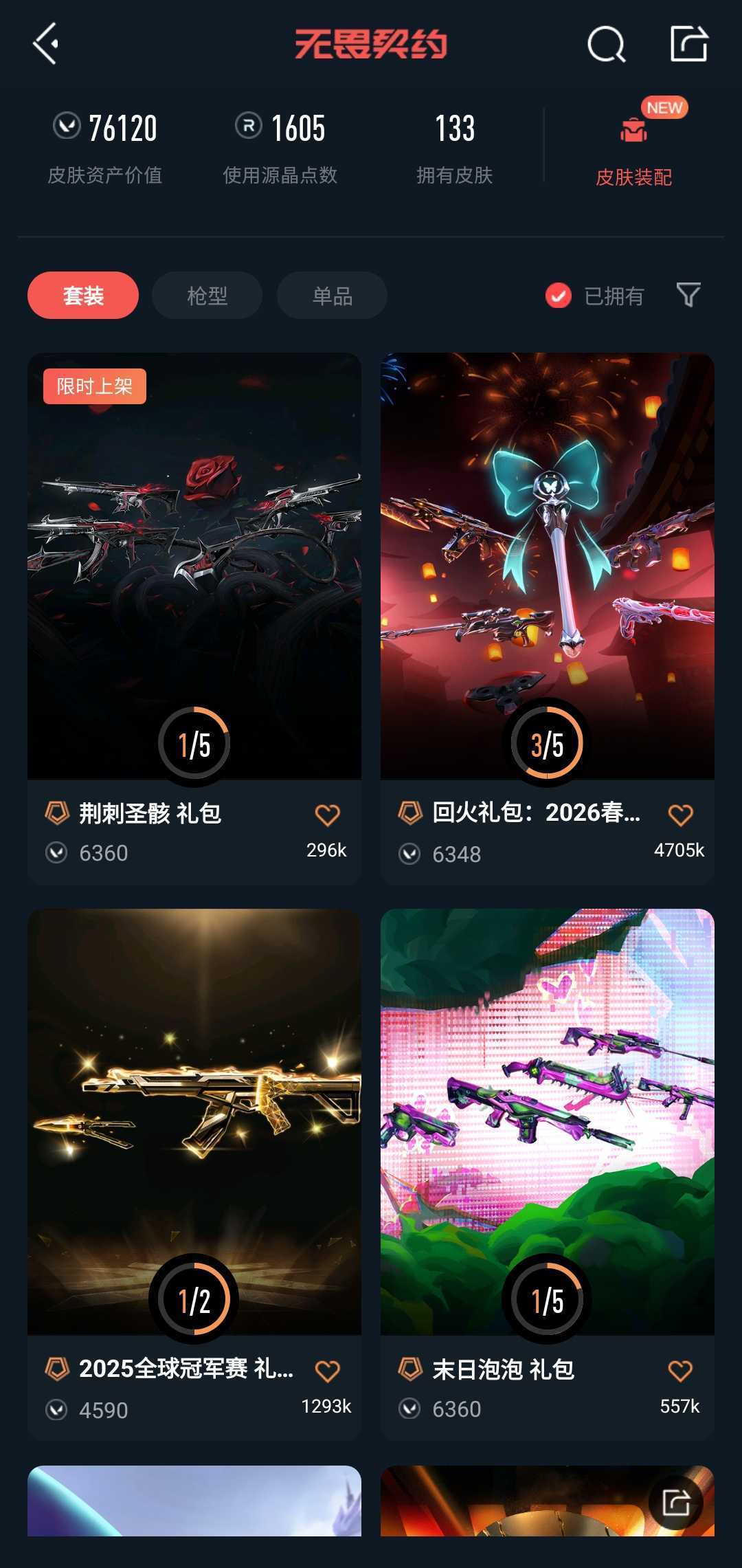Favorite the 2025全球冠军赛 bundle with heart
742x1568 pixels.
327,1371
